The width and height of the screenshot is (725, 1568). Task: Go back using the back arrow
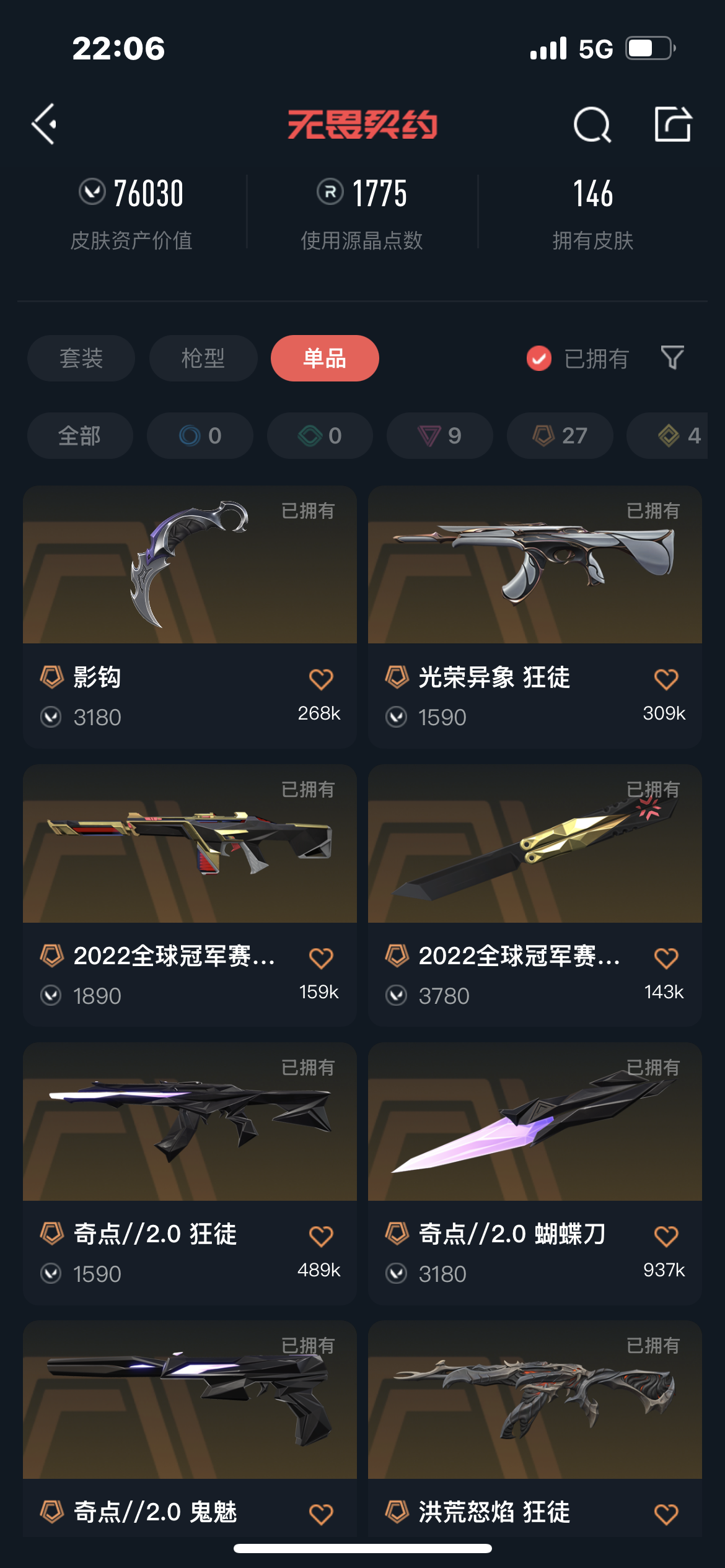tap(45, 124)
